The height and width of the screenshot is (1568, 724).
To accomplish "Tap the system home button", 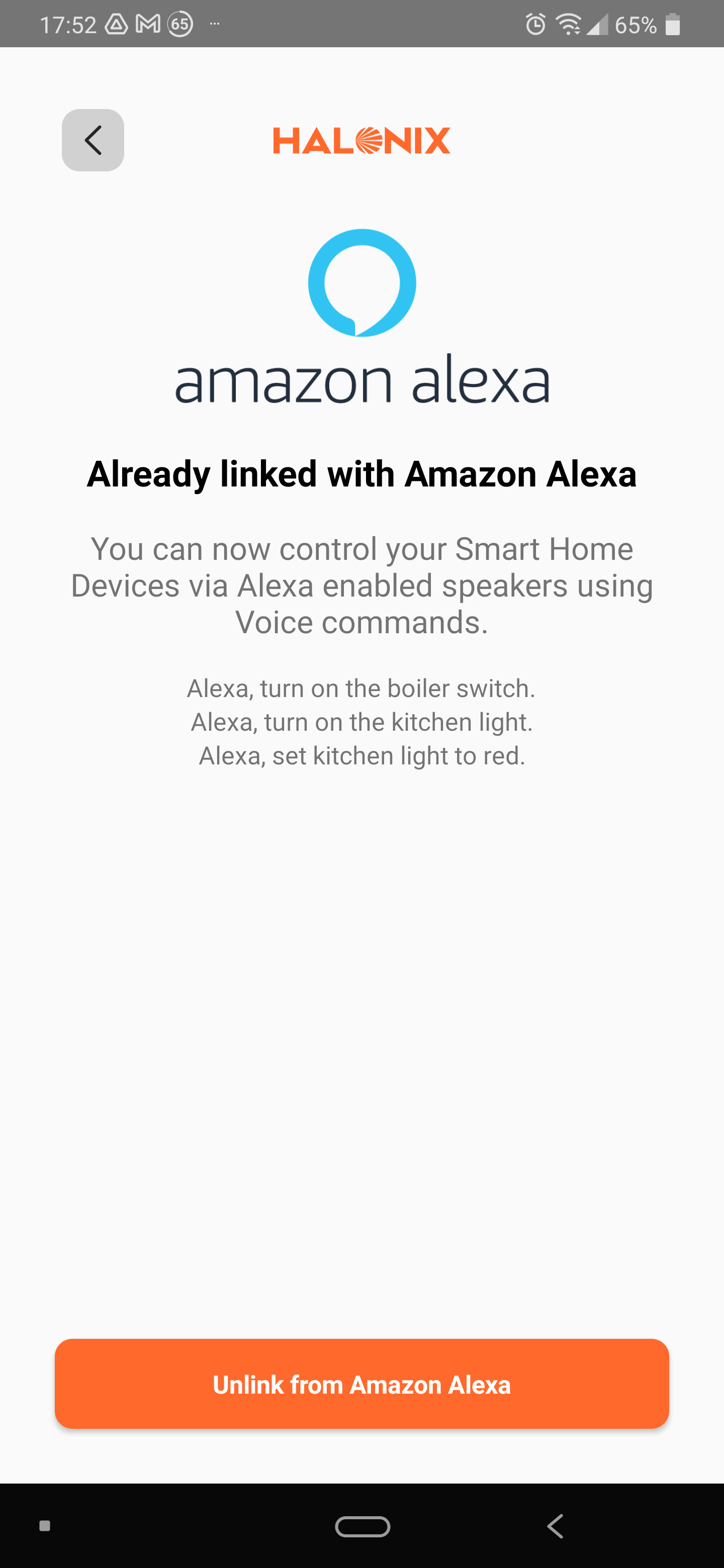I will (363, 1526).
